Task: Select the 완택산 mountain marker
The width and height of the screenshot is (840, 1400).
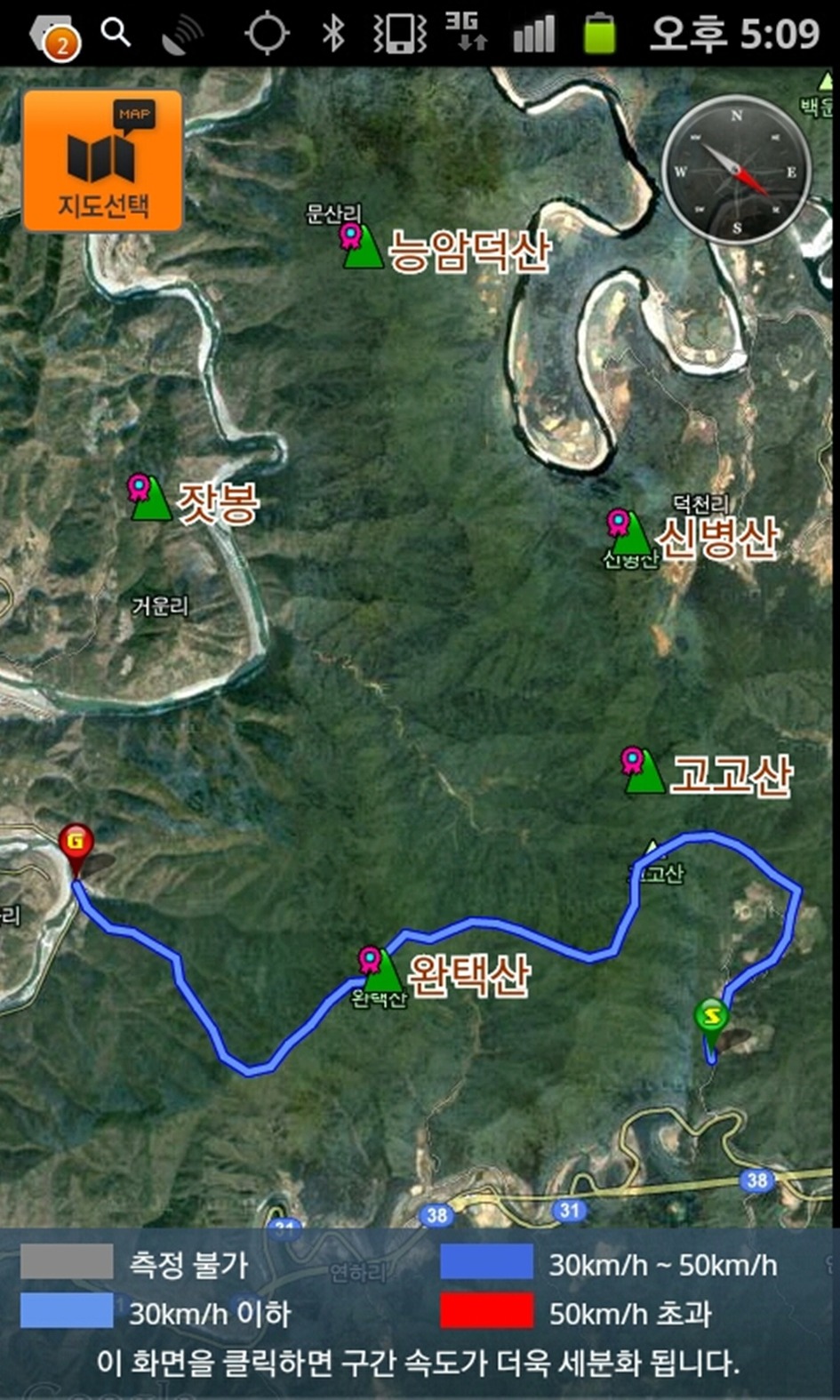Action: point(381,971)
